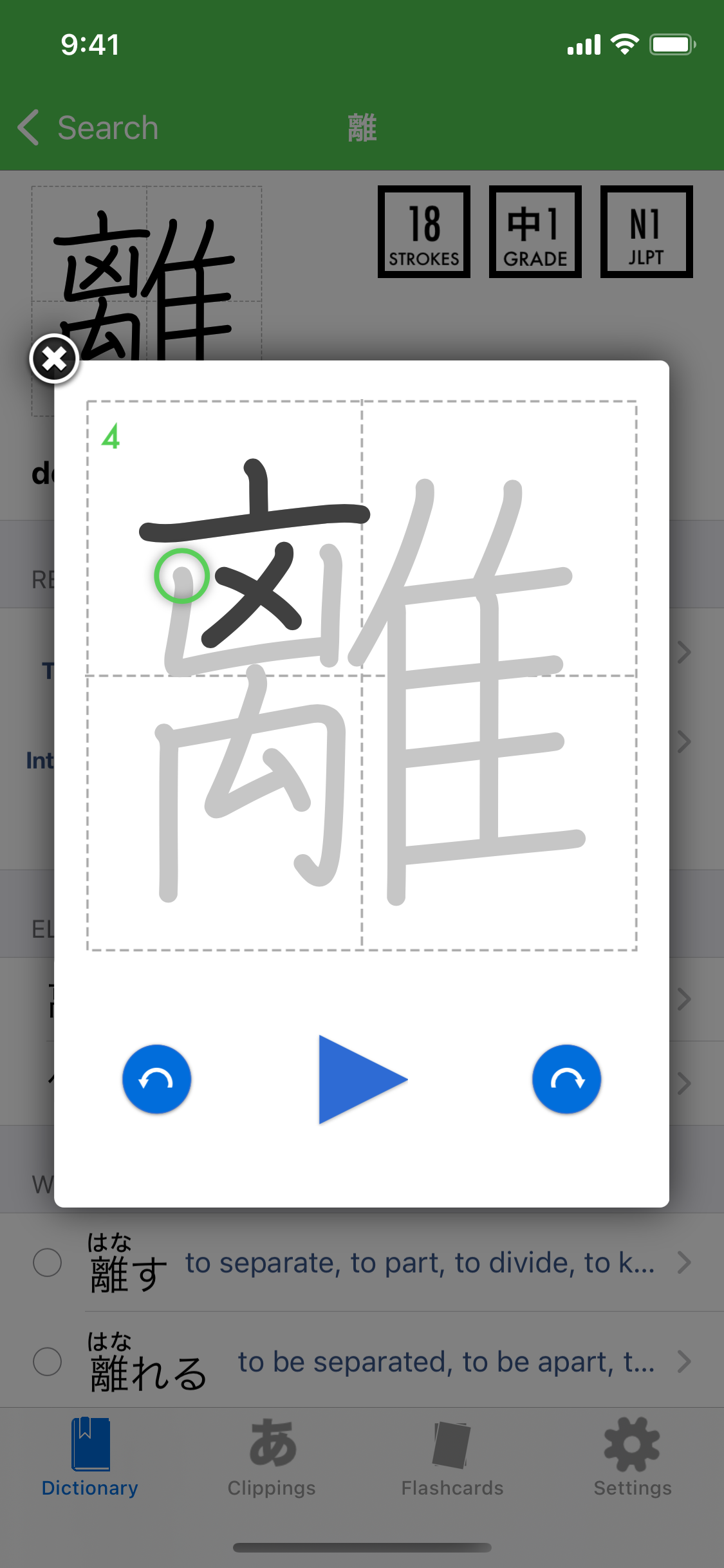Go back to Search
Image resolution: width=724 pixels, height=1568 pixels.
pos(88,127)
